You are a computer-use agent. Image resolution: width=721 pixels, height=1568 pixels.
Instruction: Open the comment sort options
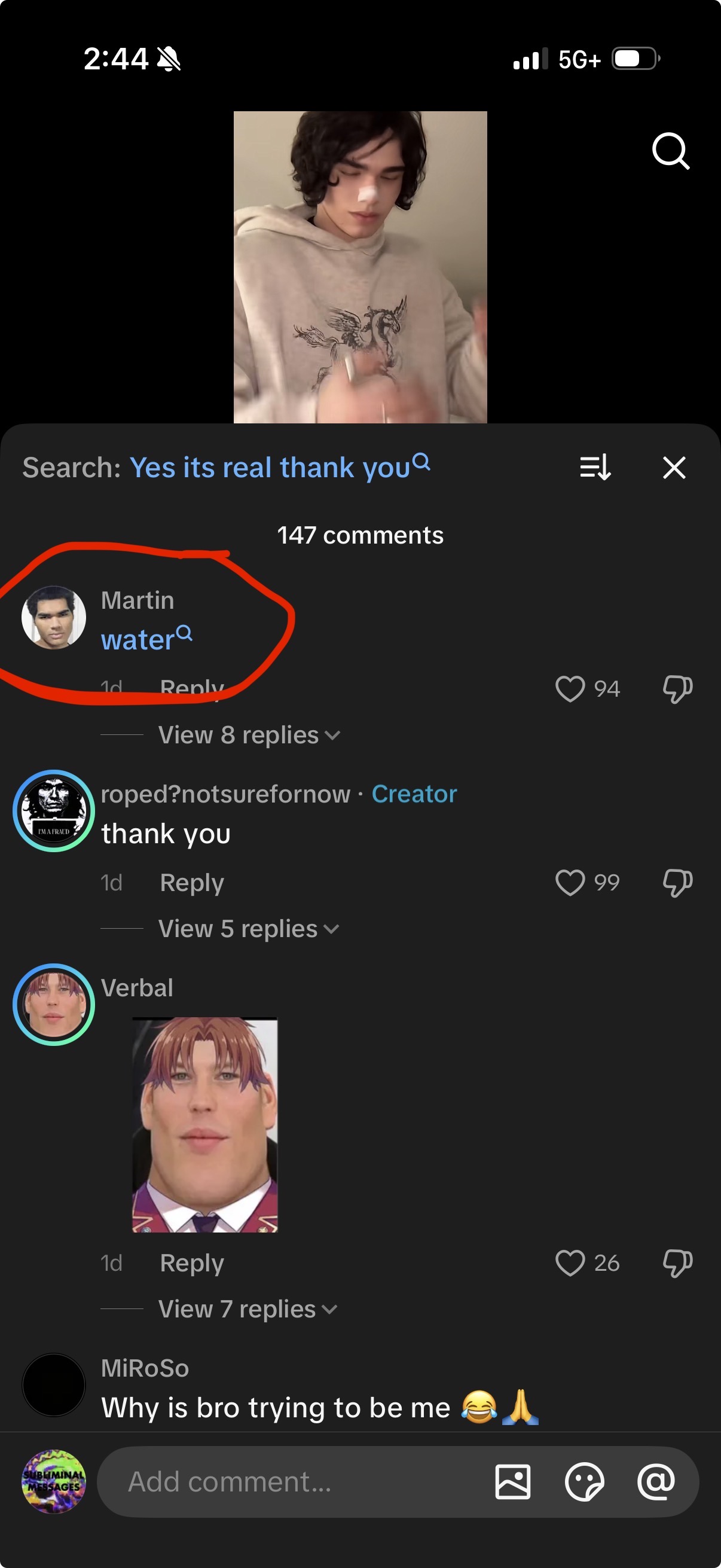(595, 468)
